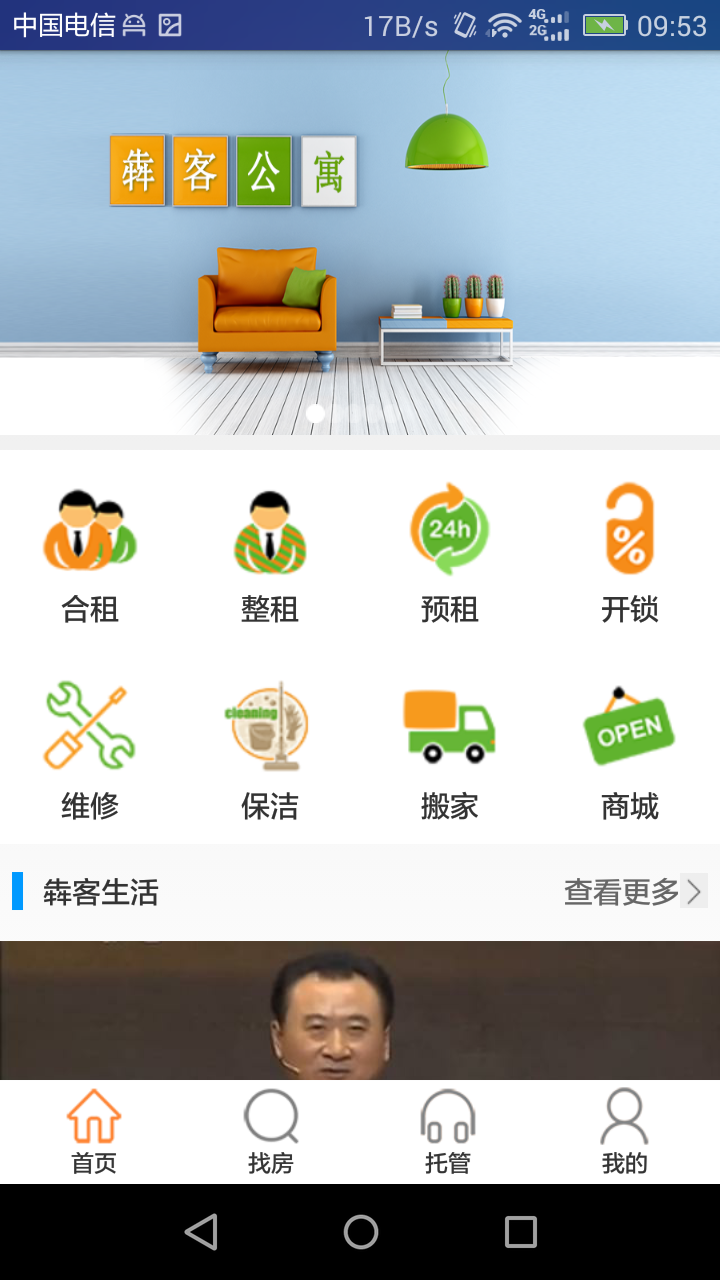The width and height of the screenshot is (720, 1280).
Task: Switch to the 首页 home tab
Action: (94, 1132)
